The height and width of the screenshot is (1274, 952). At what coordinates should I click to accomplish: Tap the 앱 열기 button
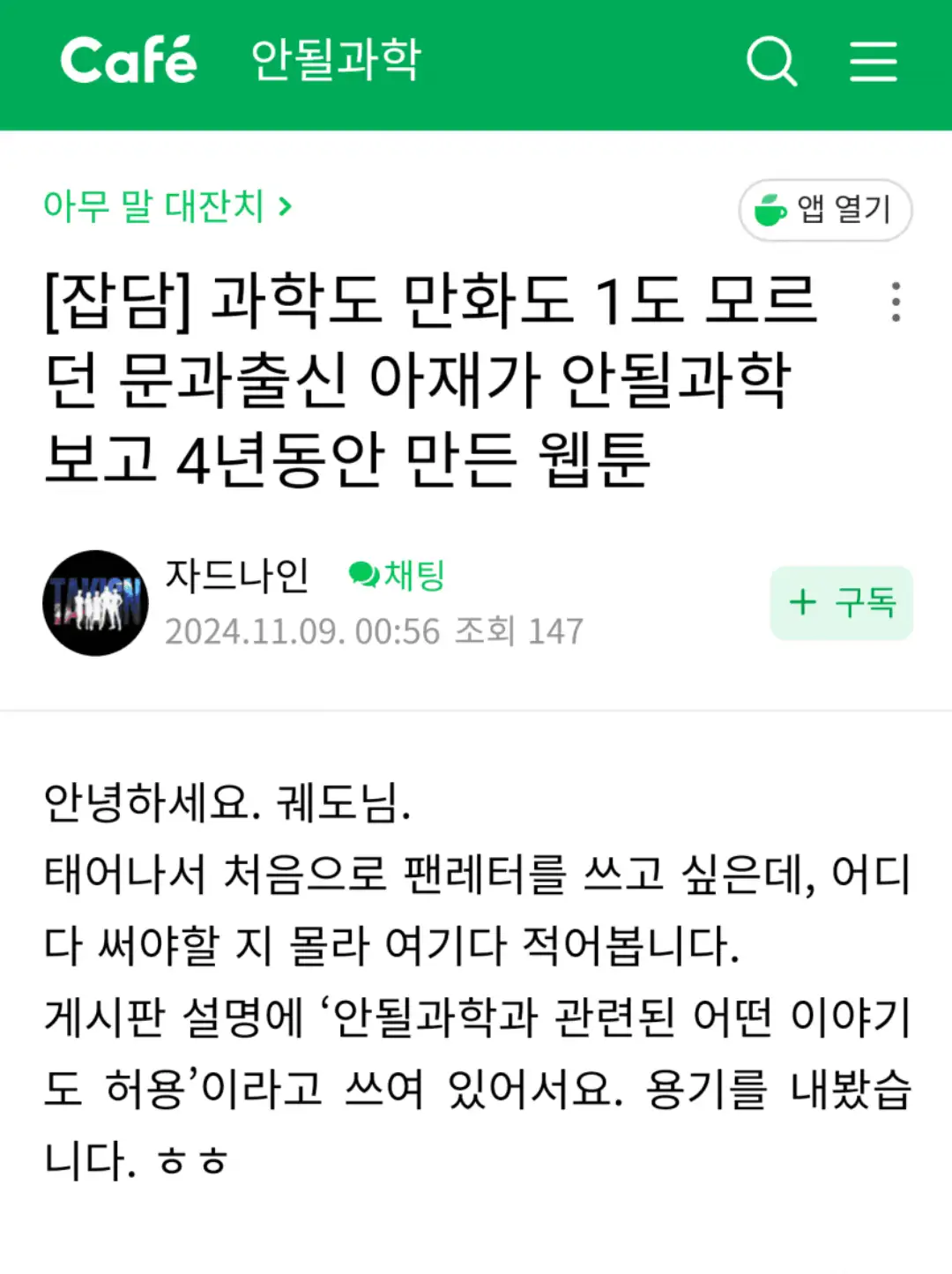pos(825,210)
